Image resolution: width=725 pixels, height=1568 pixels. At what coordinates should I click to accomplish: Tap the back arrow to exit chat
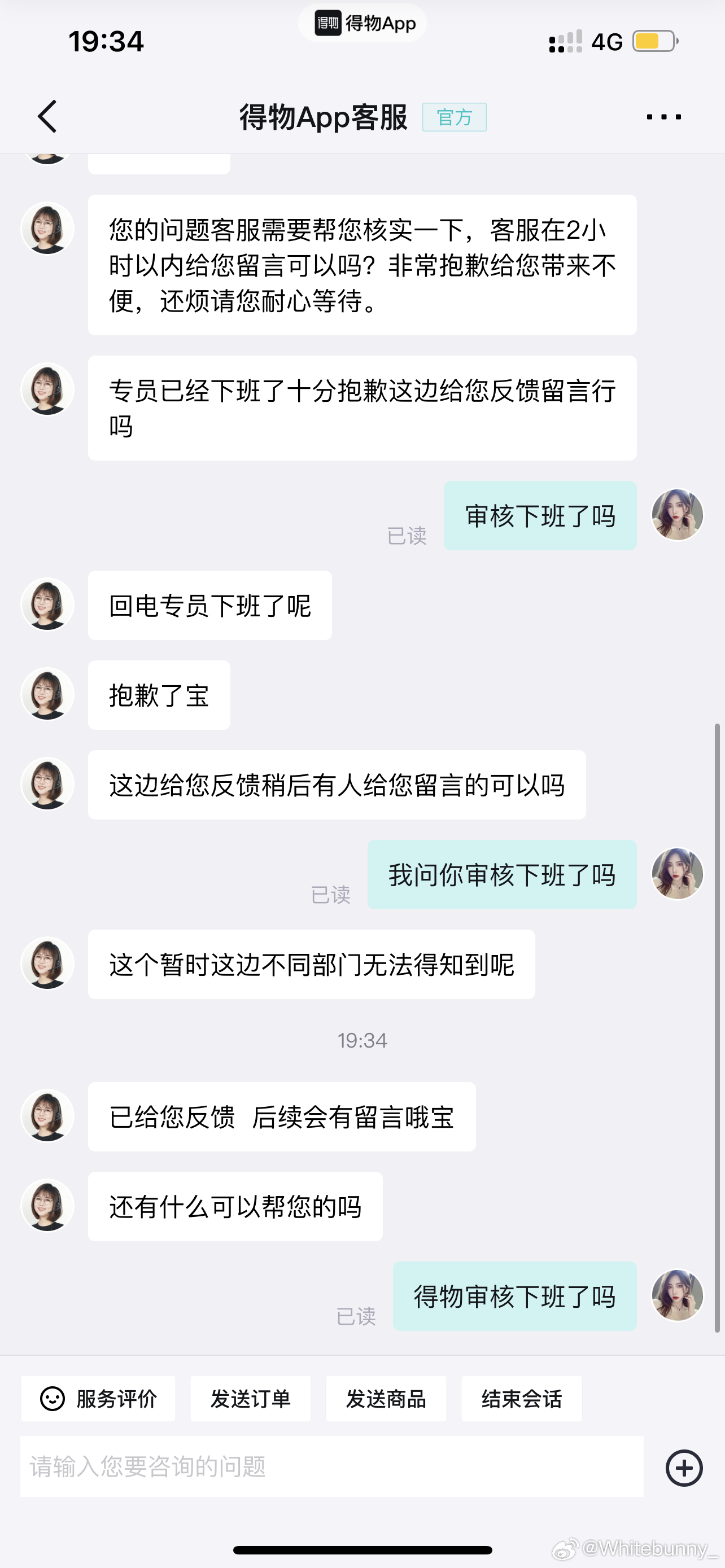pos(47,117)
